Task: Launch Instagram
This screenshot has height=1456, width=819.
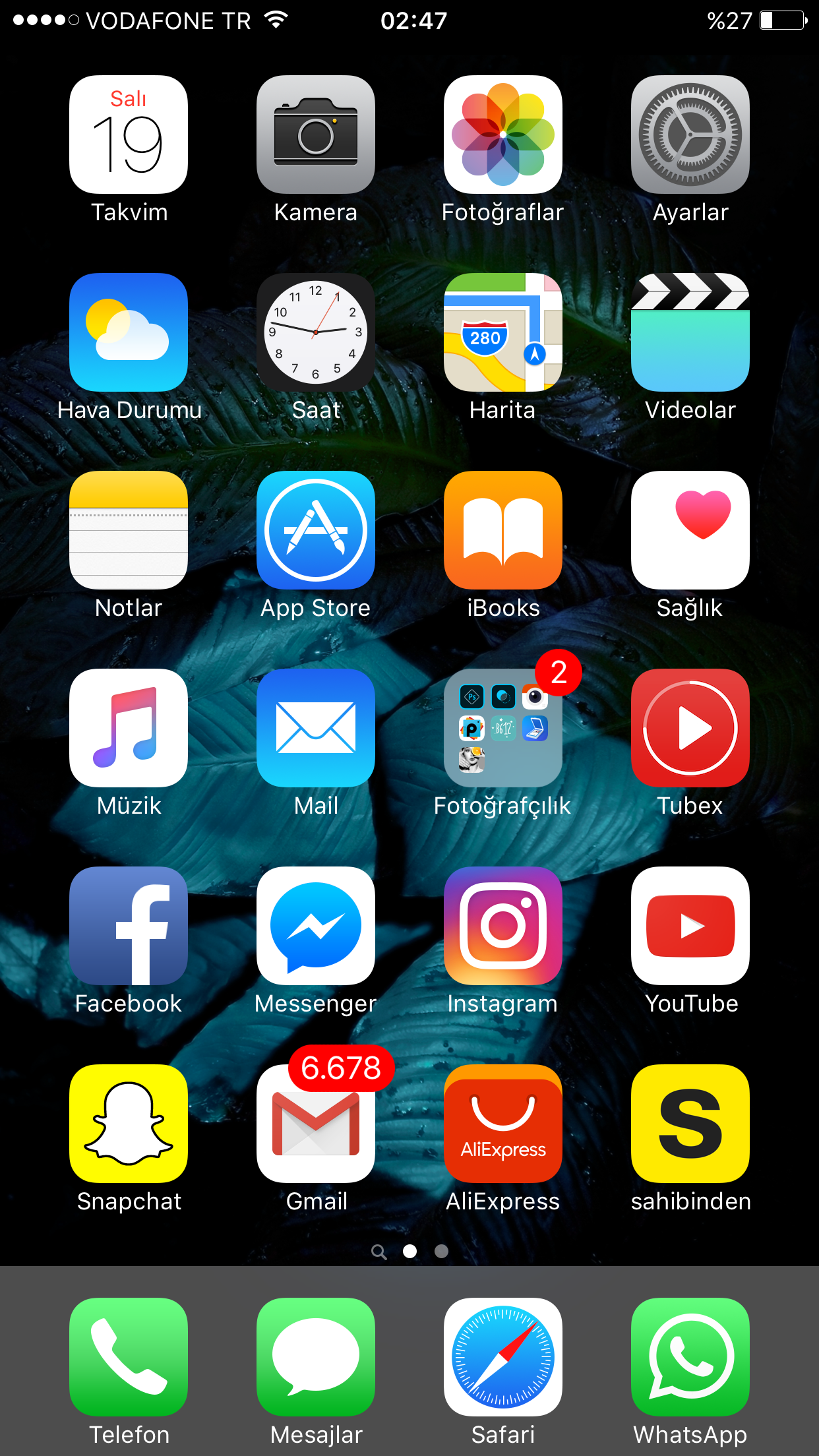Action: [503, 926]
